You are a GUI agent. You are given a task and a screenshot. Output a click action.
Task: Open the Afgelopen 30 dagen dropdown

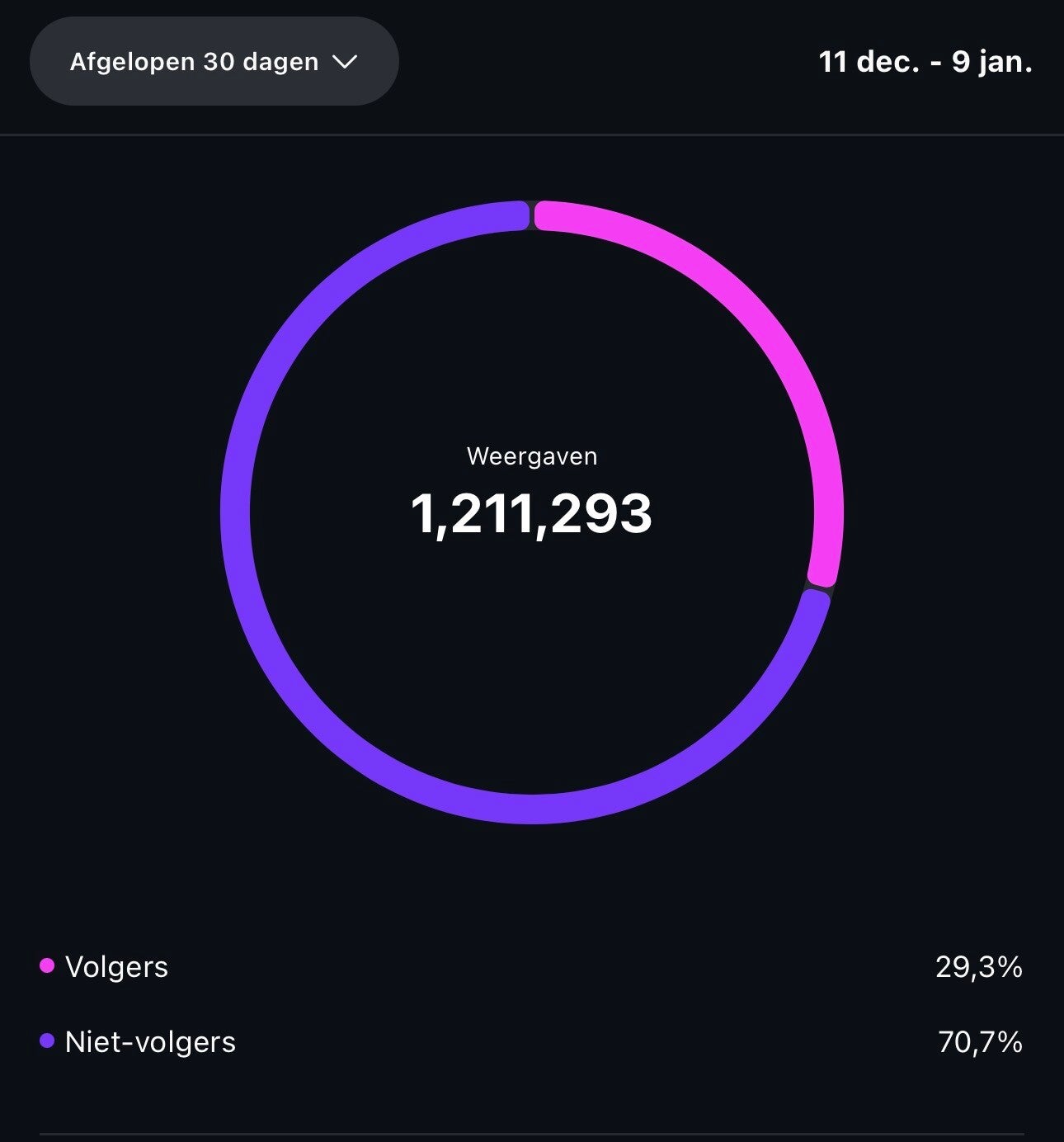[214, 62]
